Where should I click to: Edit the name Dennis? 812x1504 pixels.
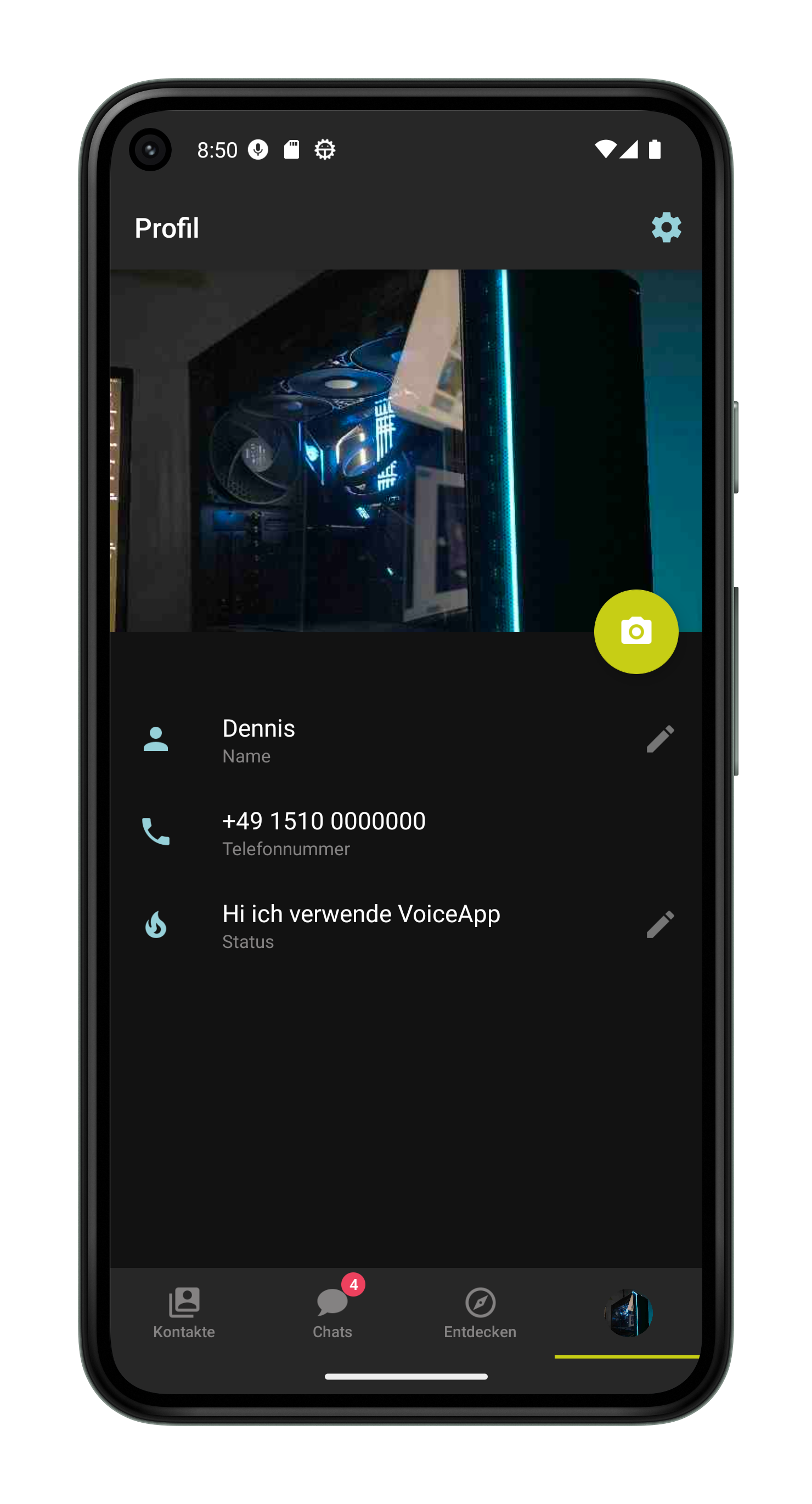(660, 739)
